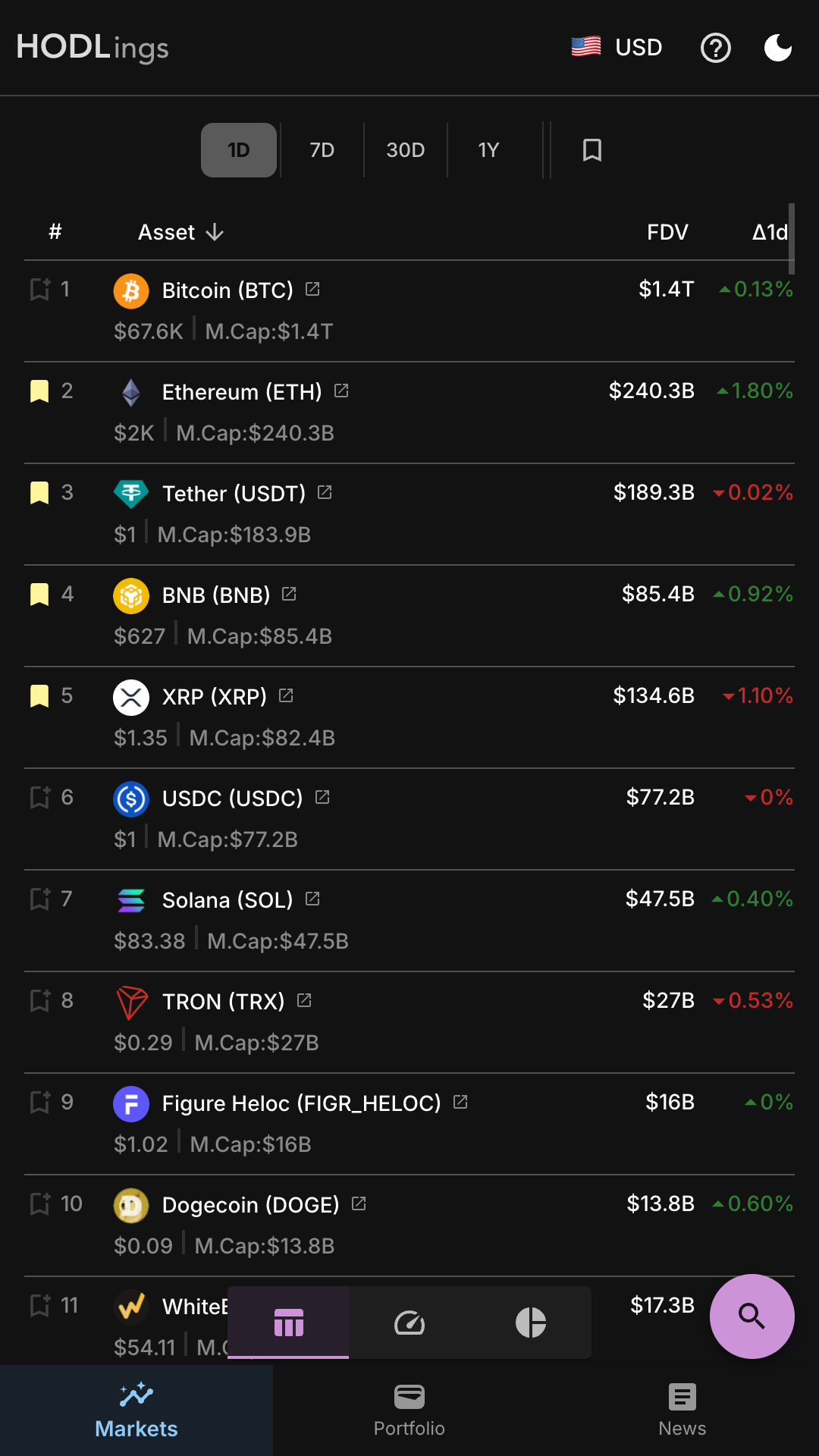This screenshot has height=1456, width=819.
Task: Click the HODLings logo
Action: tap(92, 48)
